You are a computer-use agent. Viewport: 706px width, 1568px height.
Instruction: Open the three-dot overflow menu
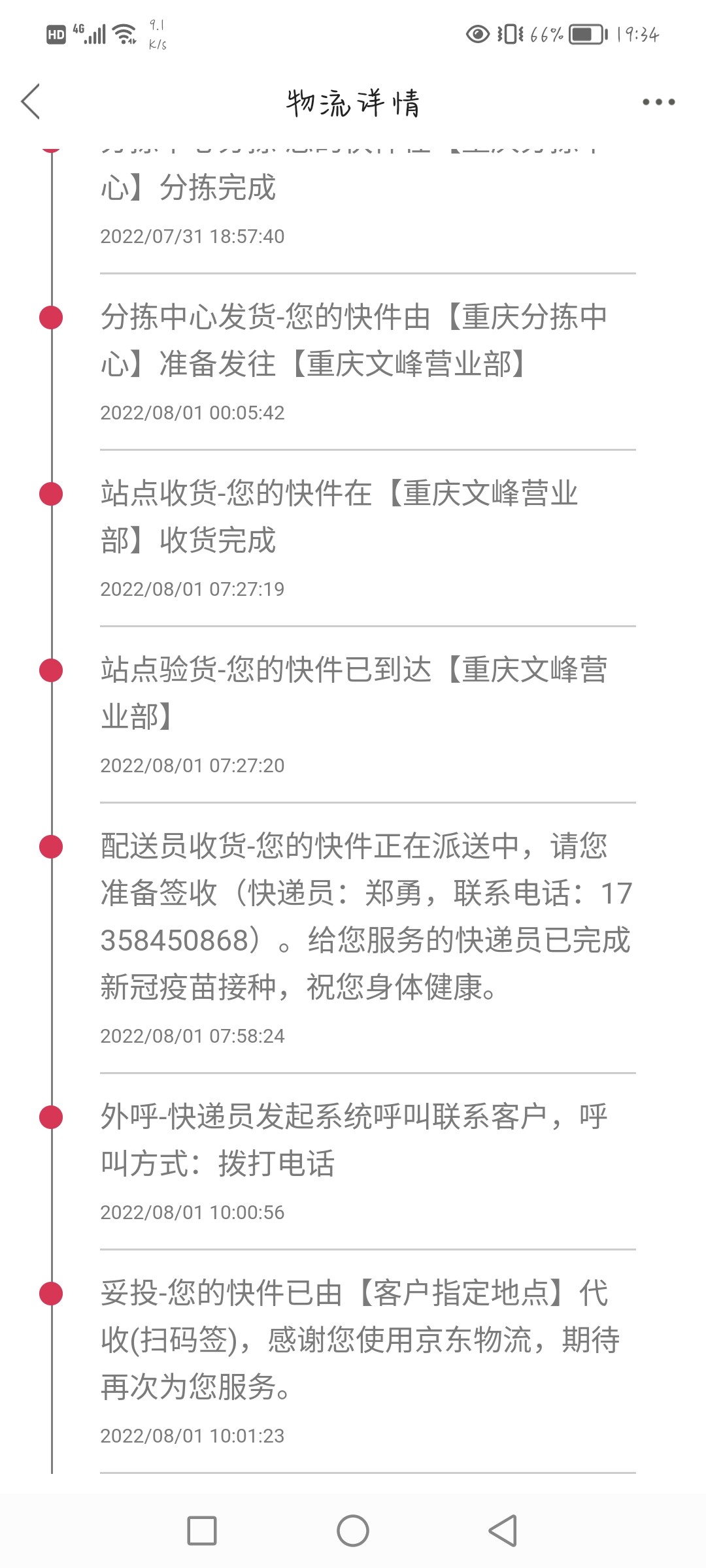pos(658,102)
